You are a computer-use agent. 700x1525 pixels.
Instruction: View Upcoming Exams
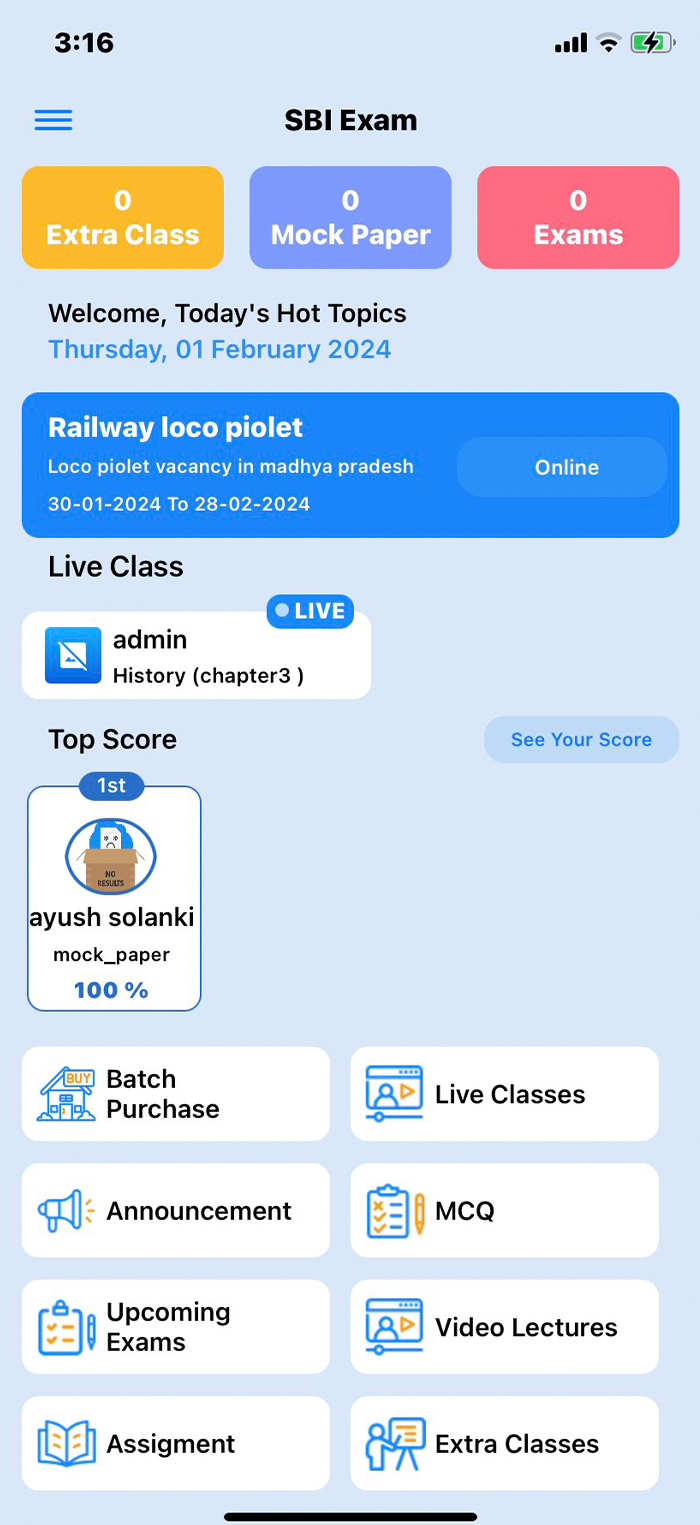[x=176, y=1327]
